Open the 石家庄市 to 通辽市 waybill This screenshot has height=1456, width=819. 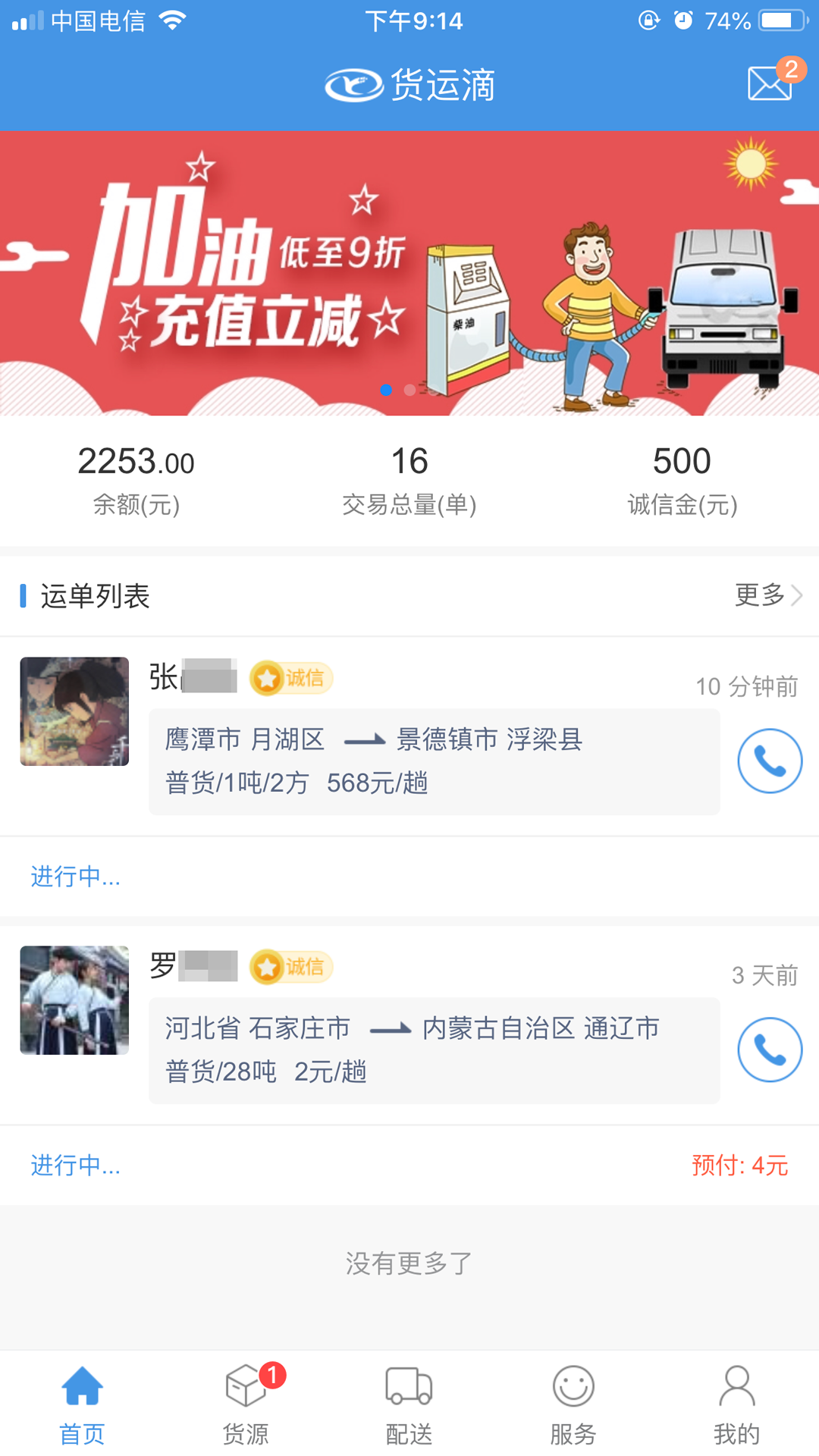tap(434, 1050)
